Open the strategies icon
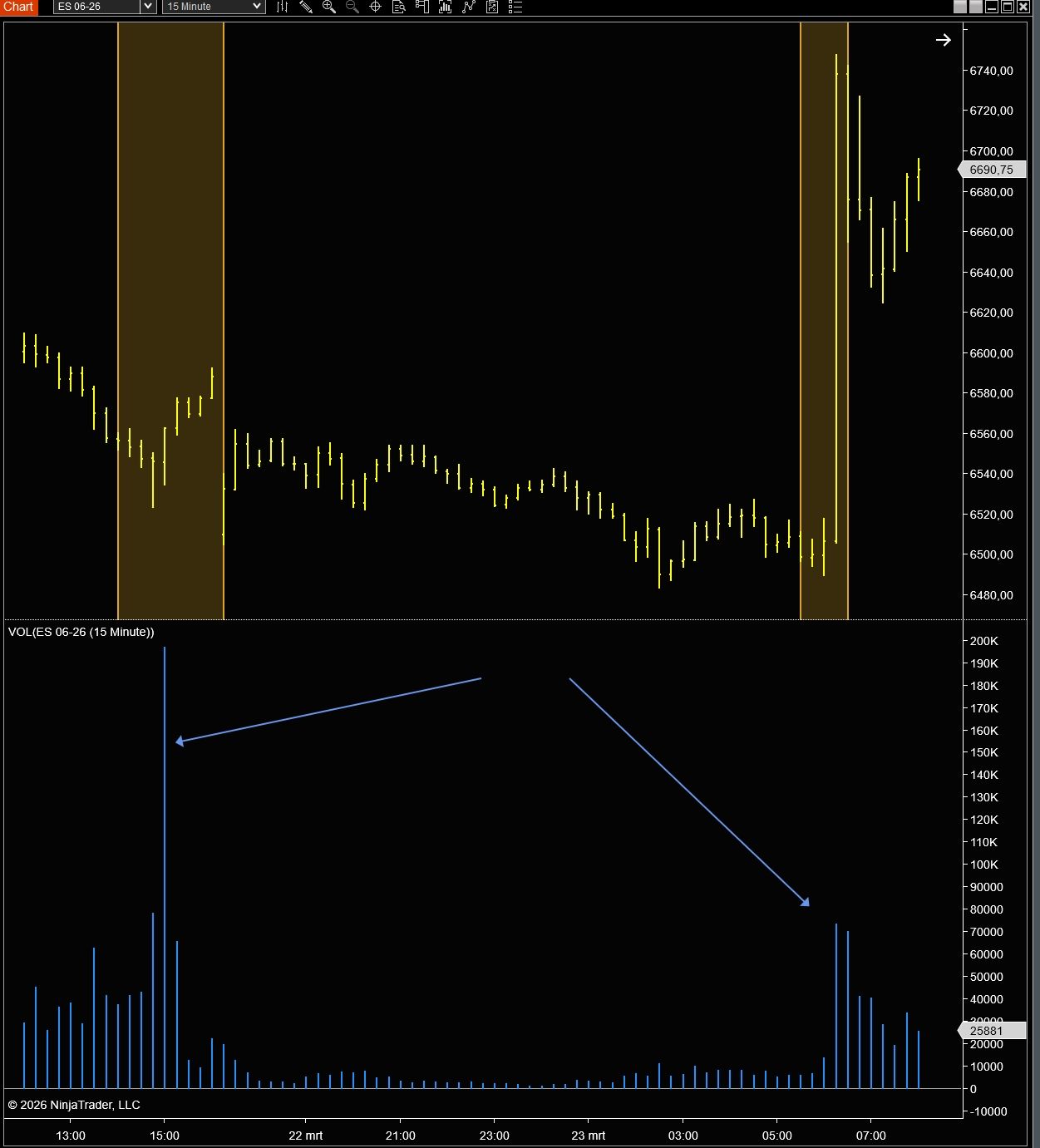 [x=492, y=7]
